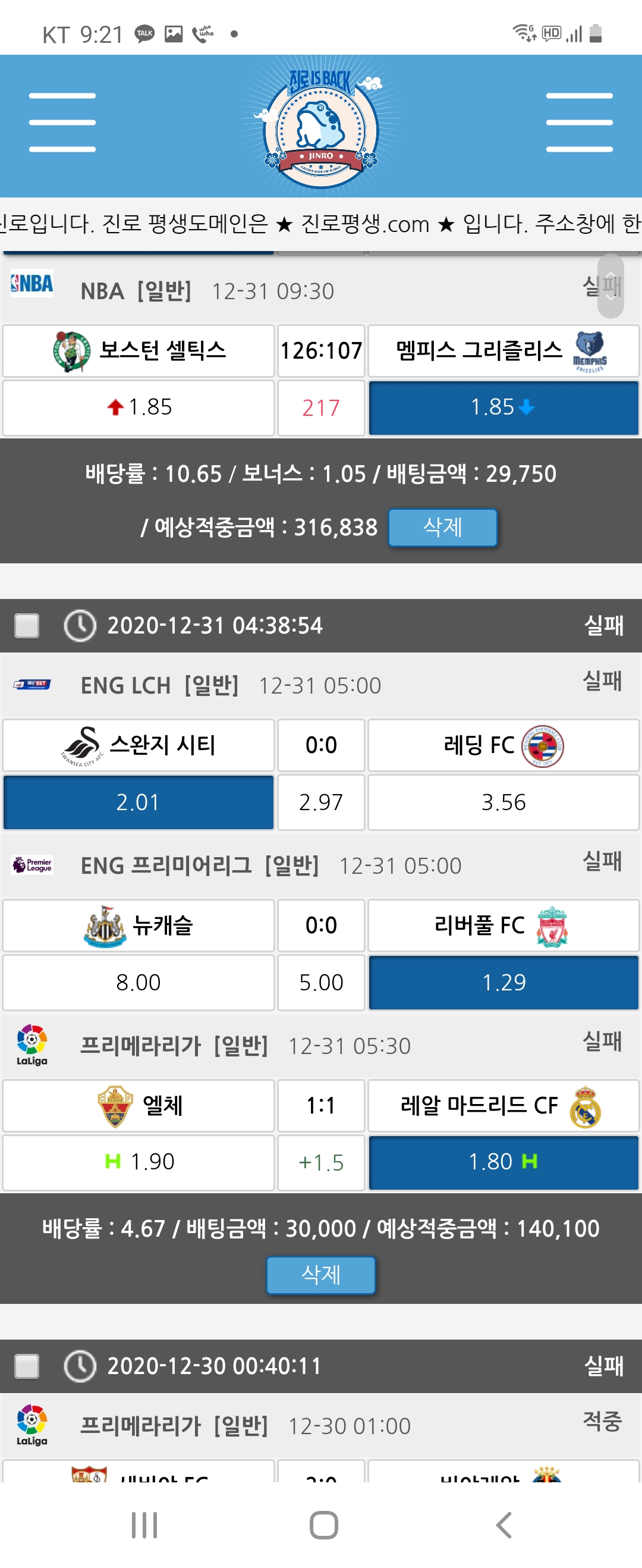Open recent apps from navigation bar
The width and height of the screenshot is (642, 1568).
click(x=144, y=1525)
